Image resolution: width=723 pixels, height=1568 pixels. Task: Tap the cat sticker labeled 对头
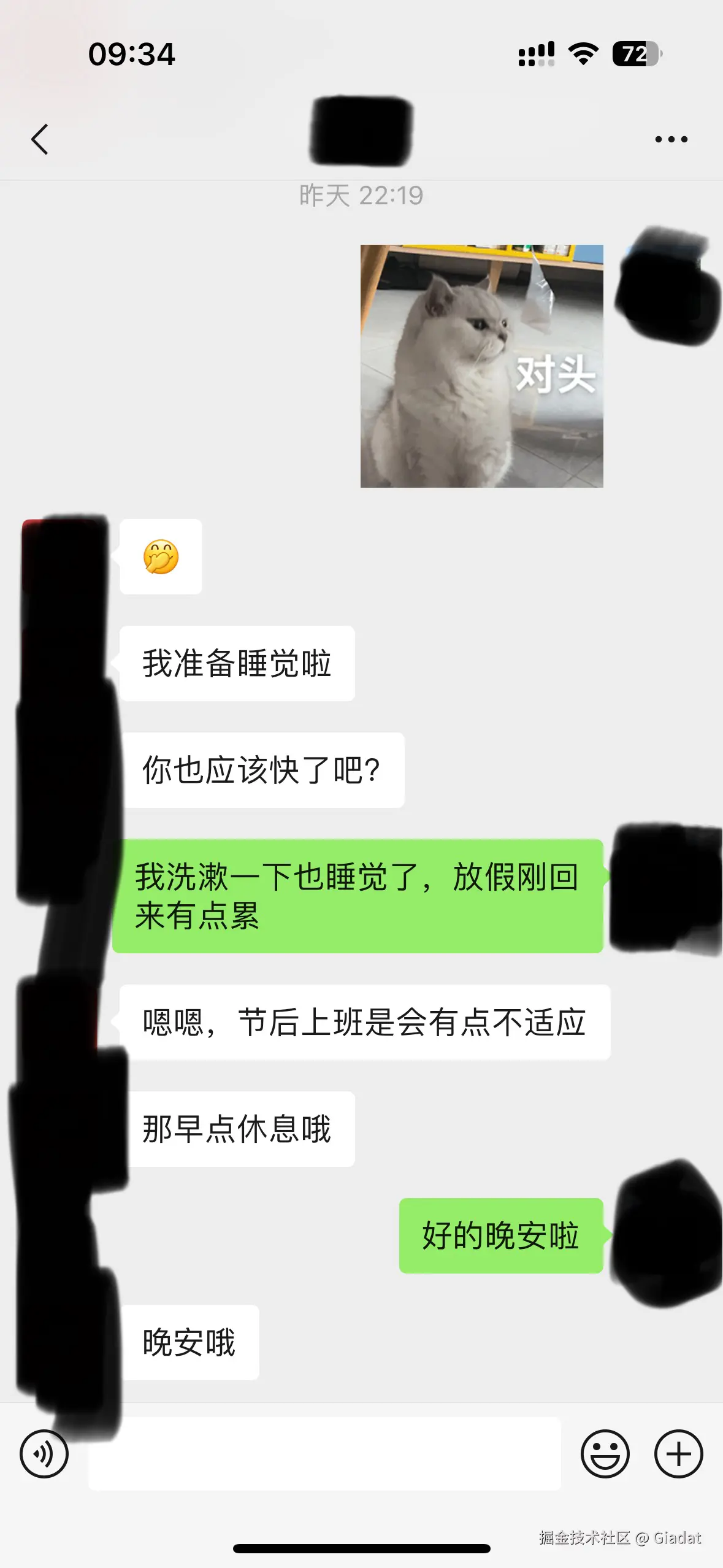(481, 365)
